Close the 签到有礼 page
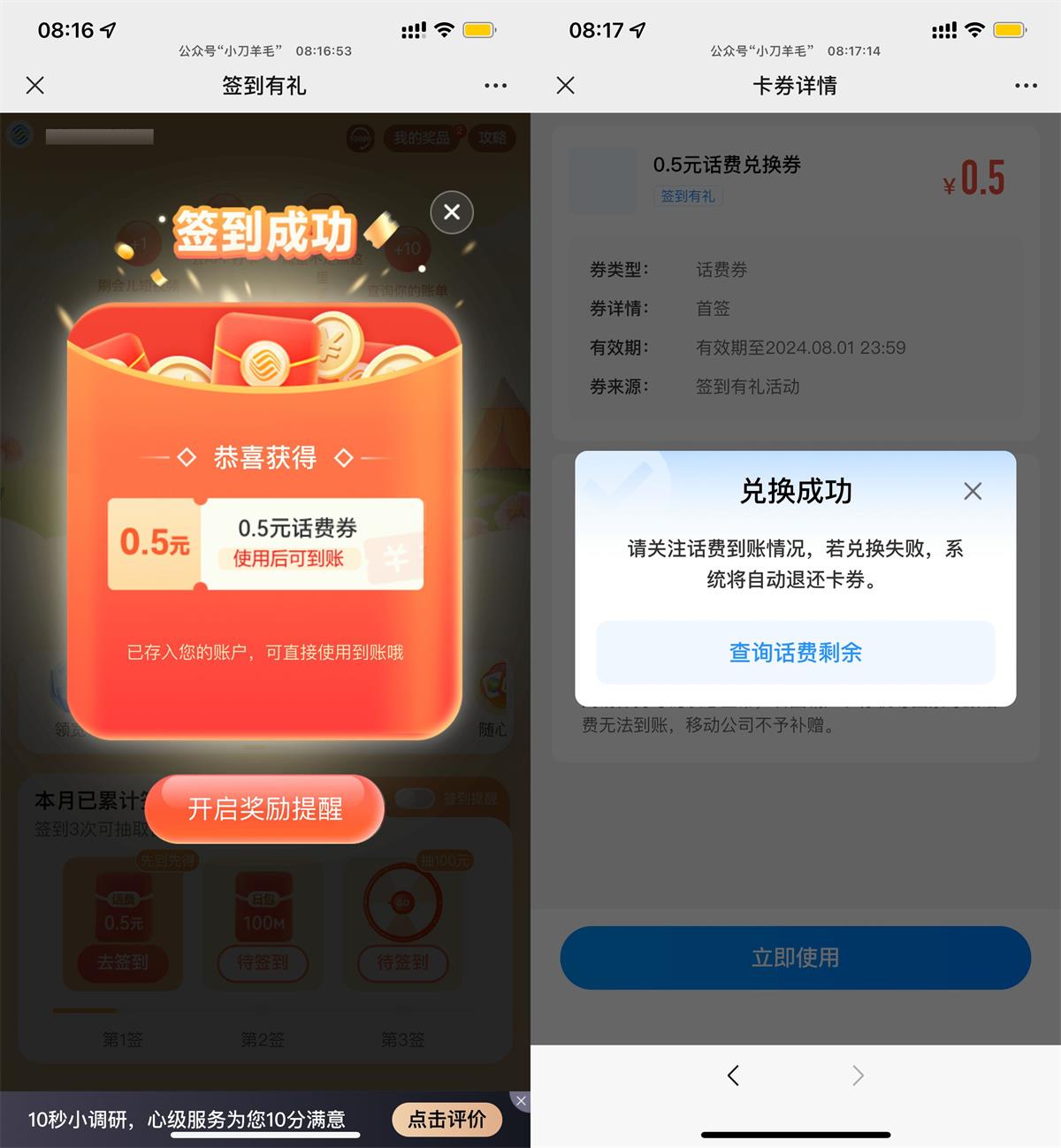The width and height of the screenshot is (1061, 1148). pyautogui.click(x=35, y=86)
